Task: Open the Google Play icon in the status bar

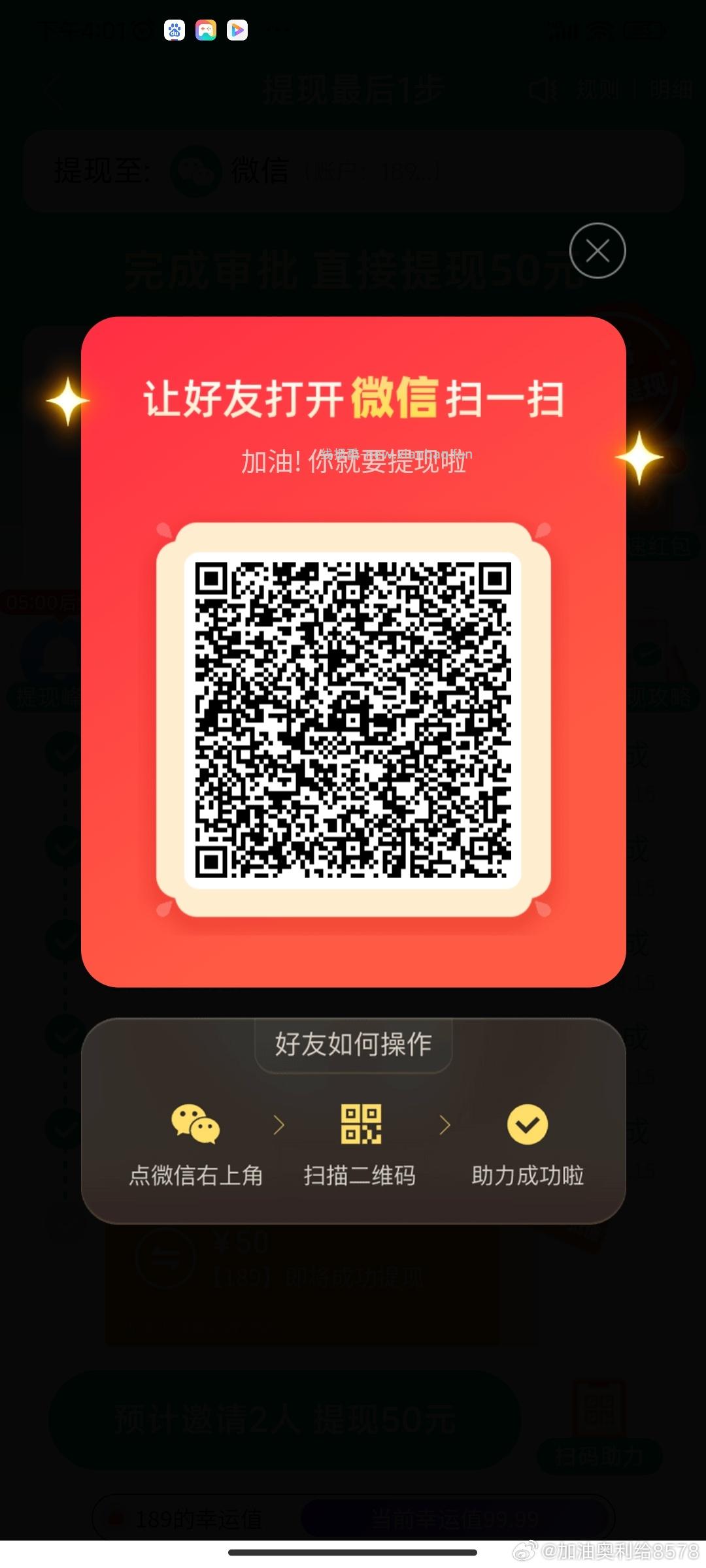Action: pyautogui.click(x=238, y=30)
